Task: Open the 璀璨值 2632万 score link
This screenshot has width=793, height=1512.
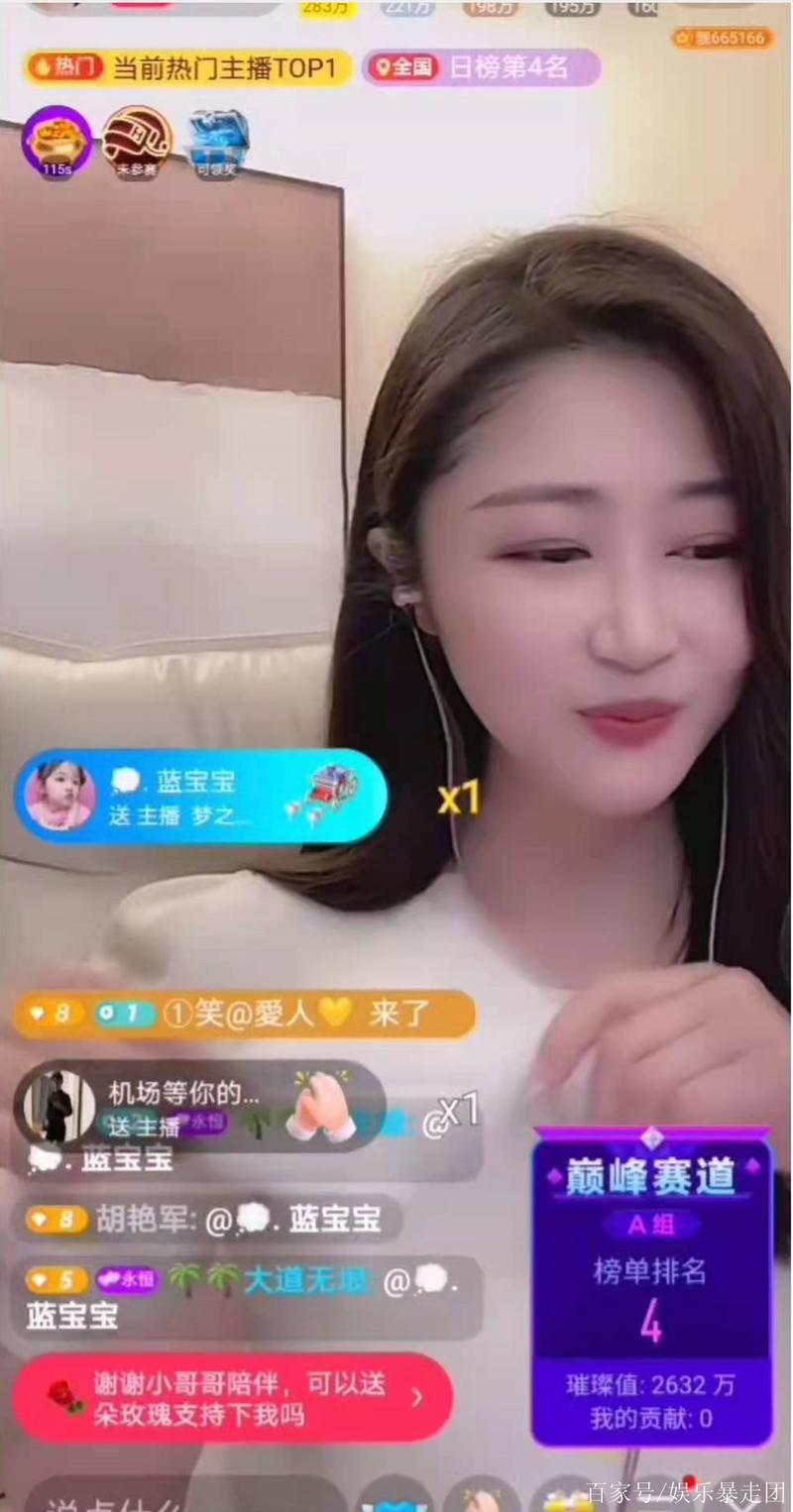Action: point(649,1386)
